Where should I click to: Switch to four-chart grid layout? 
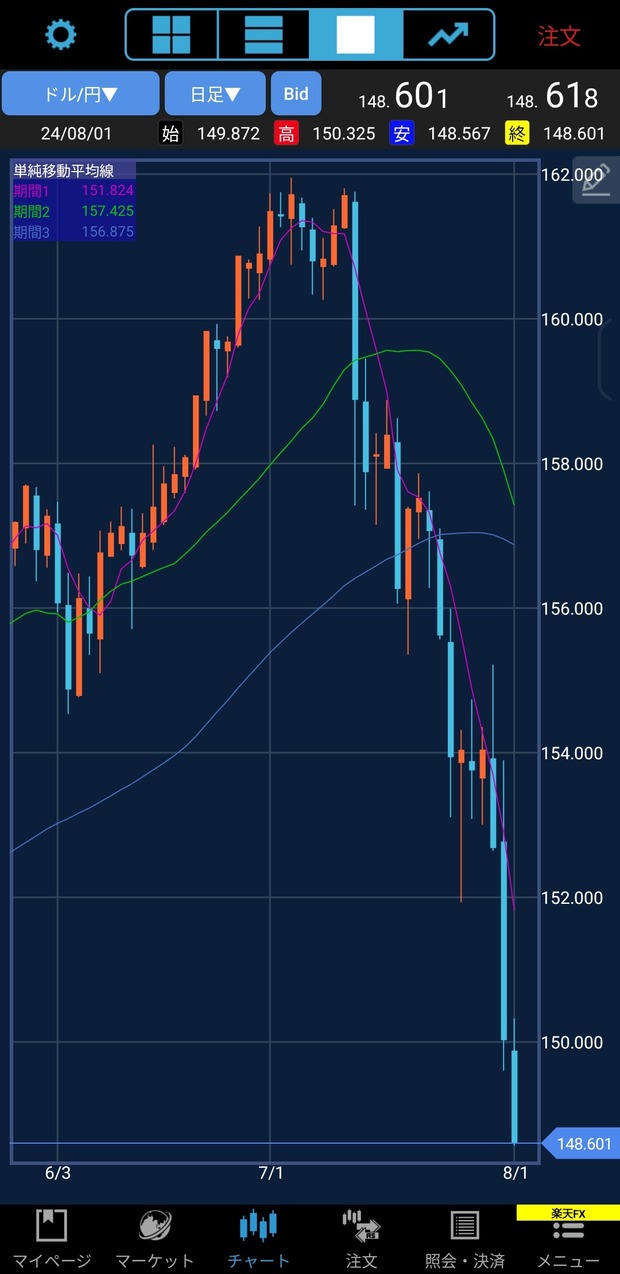pyautogui.click(x=171, y=35)
